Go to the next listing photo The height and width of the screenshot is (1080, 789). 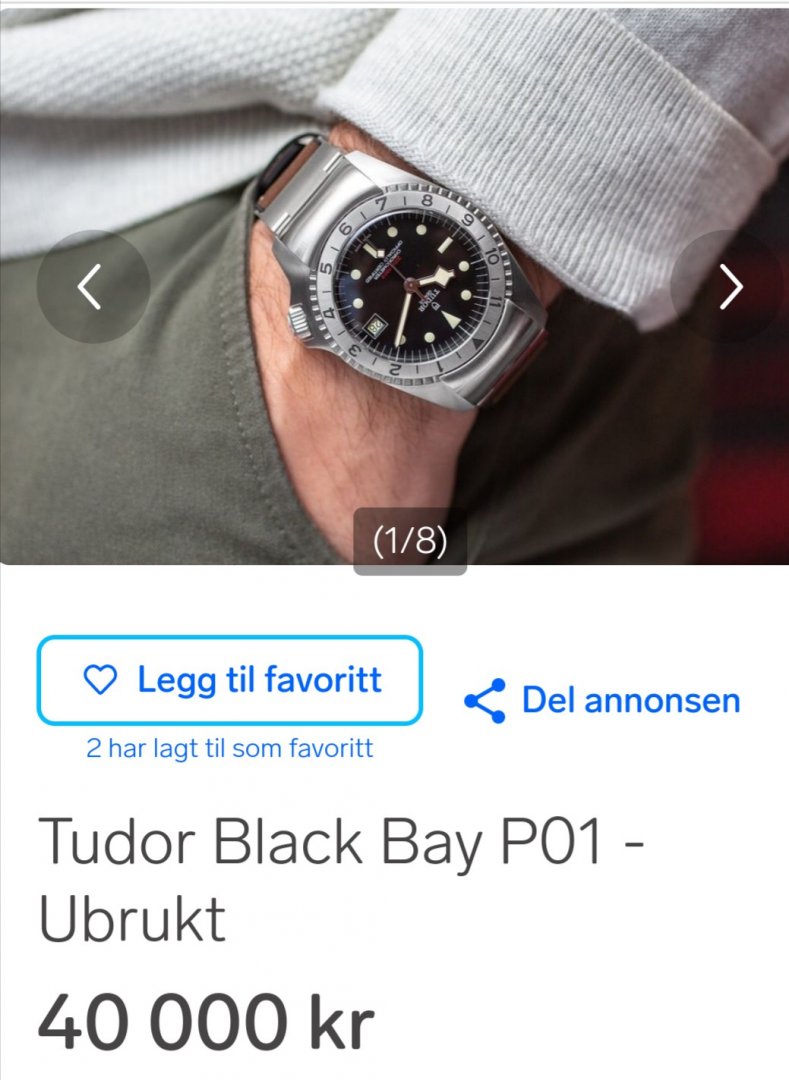click(731, 288)
